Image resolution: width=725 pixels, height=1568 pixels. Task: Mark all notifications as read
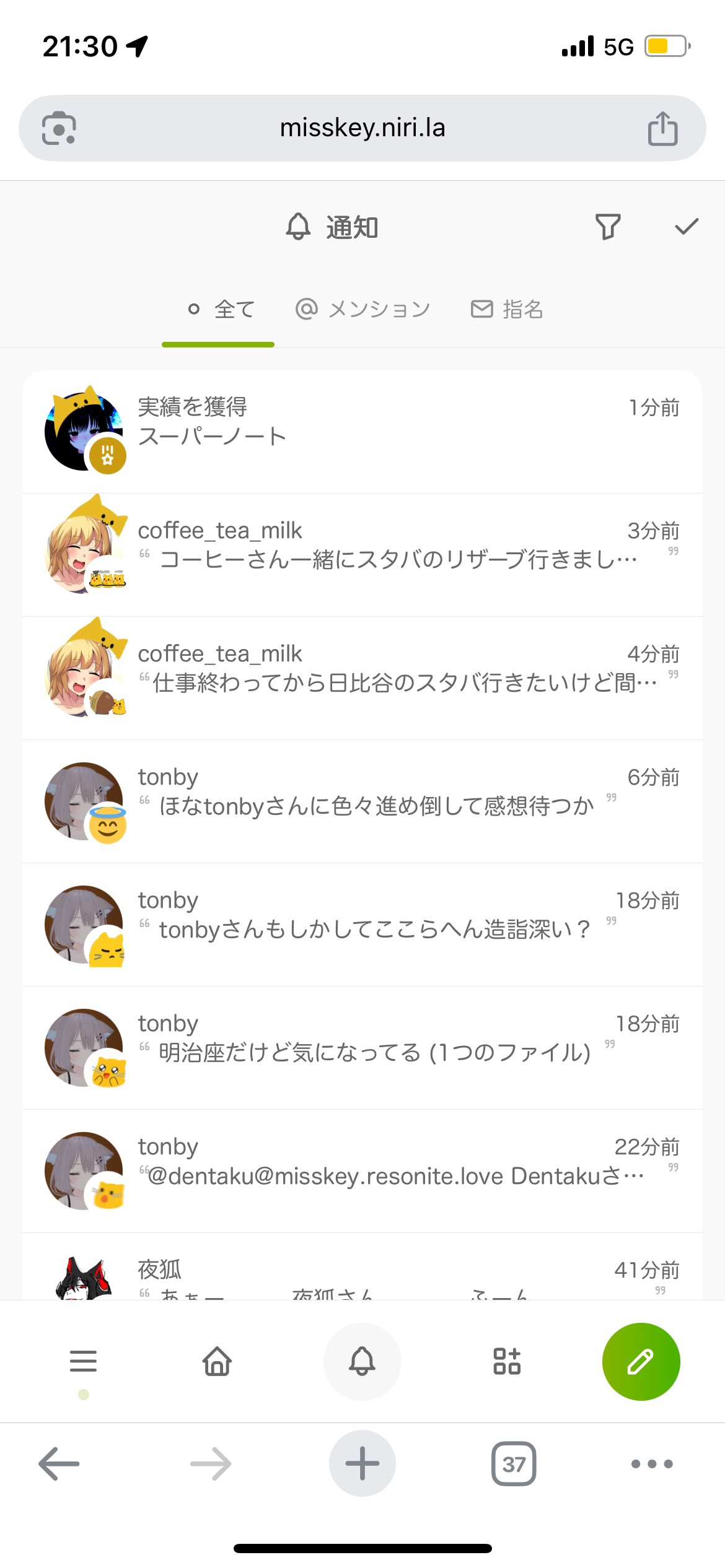(x=685, y=227)
